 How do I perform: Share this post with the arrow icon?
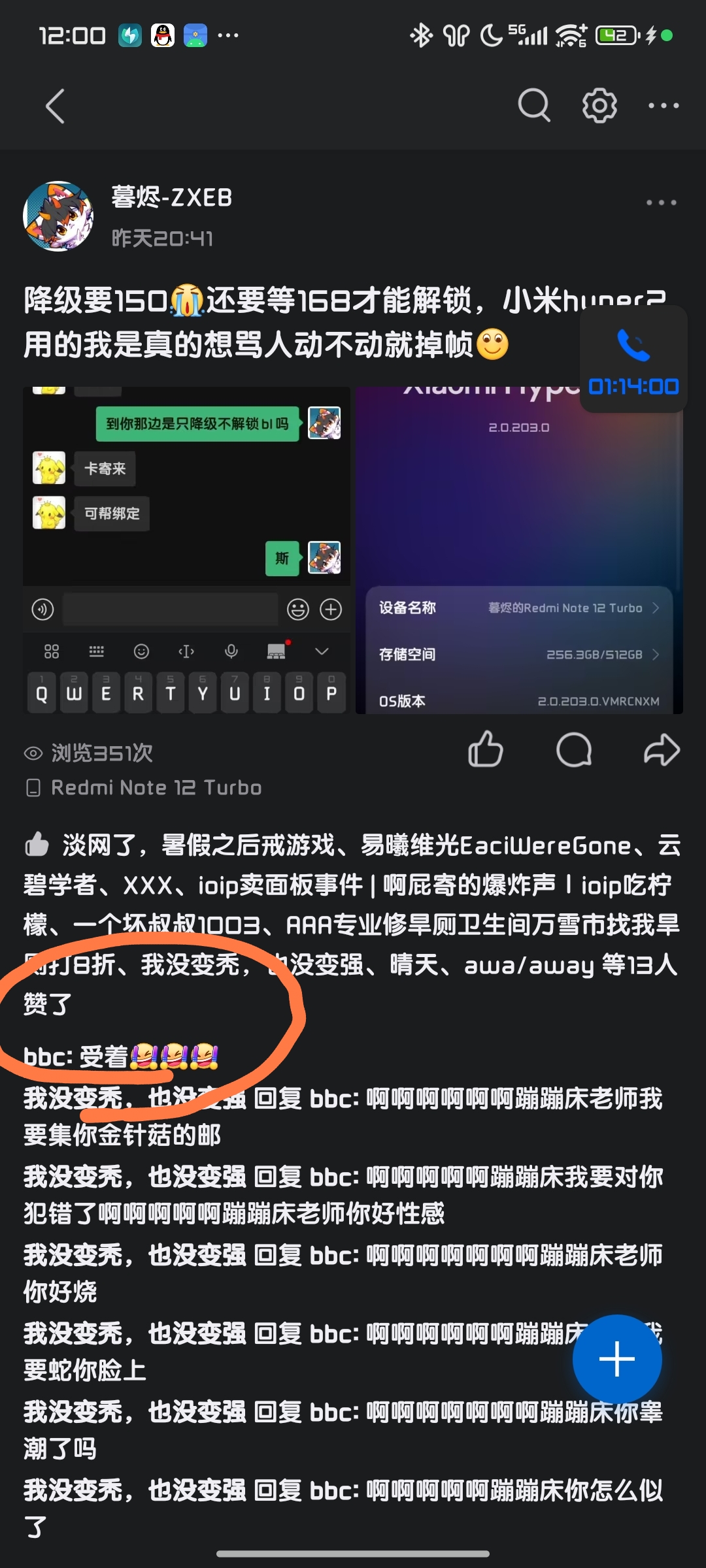662,749
